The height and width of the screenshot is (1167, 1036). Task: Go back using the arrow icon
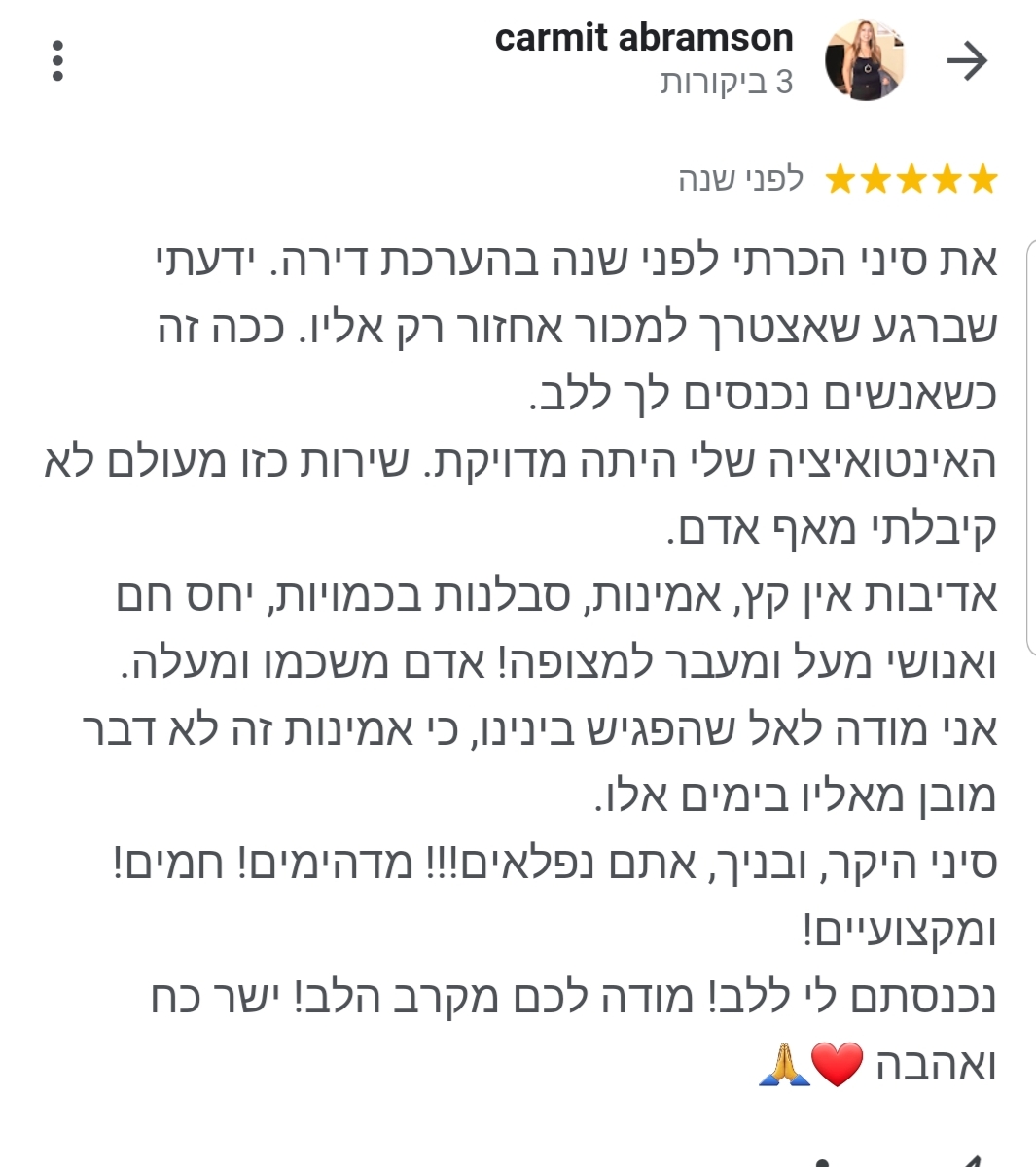(x=967, y=62)
